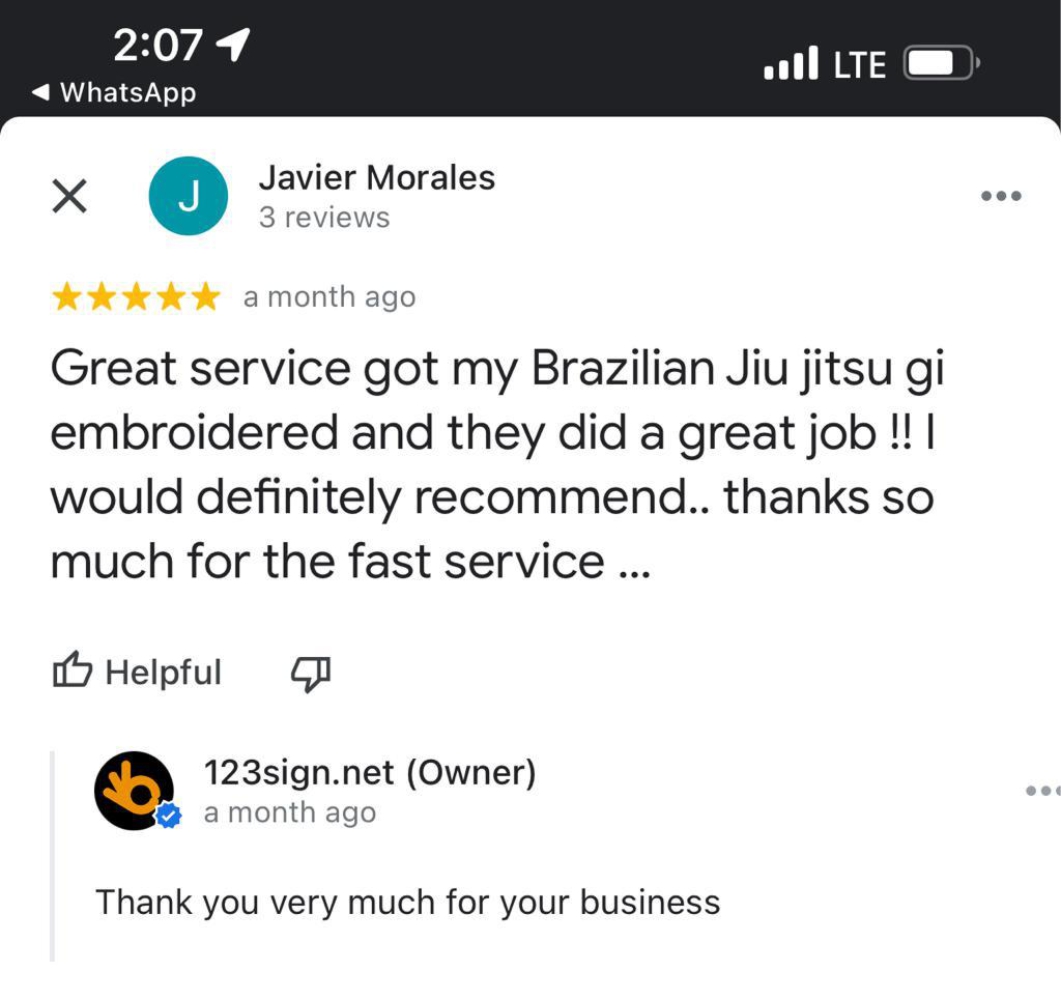Screen dimensions: 1061x1000
Task: Open options for the 123sign.net owner reply
Action: (1044, 790)
